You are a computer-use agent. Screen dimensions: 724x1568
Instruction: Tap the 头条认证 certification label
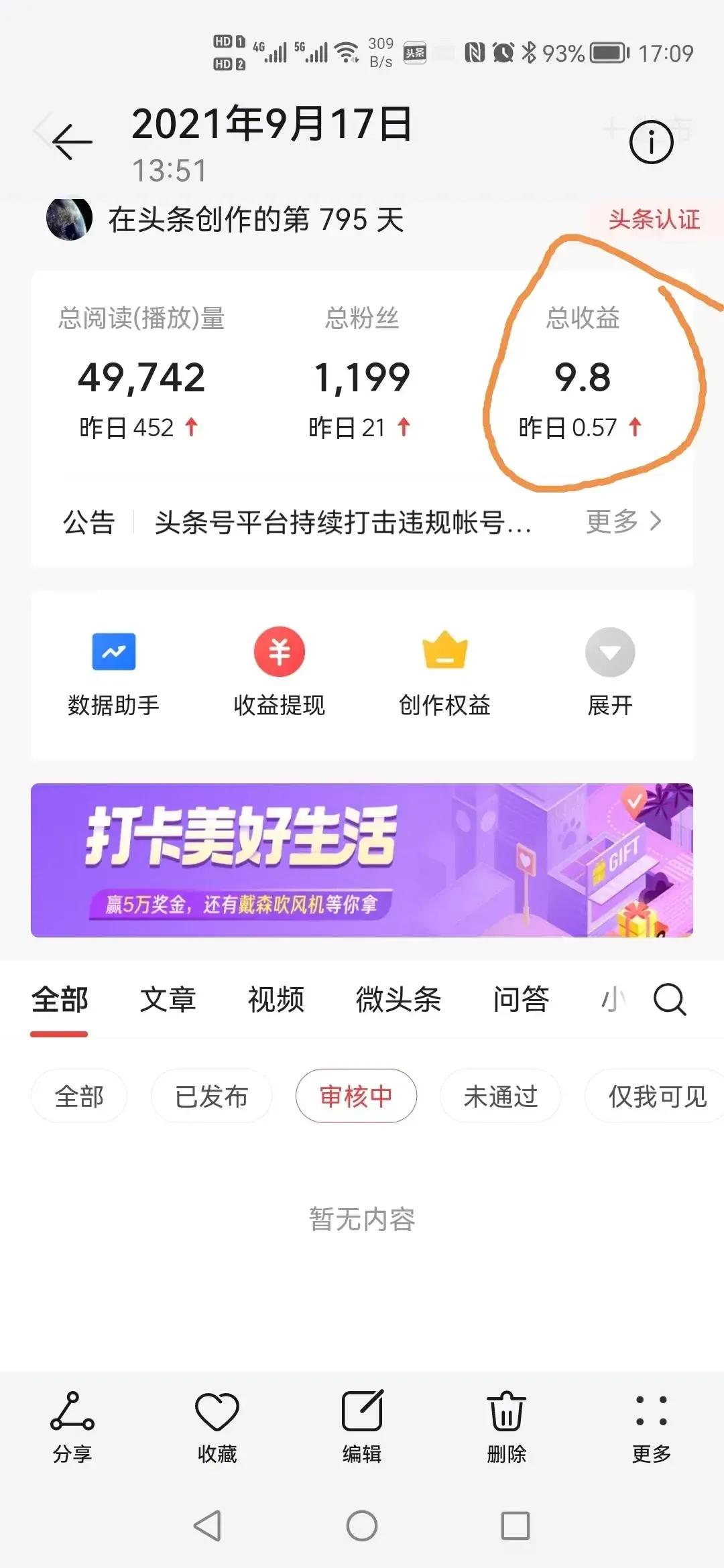pos(654,219)
